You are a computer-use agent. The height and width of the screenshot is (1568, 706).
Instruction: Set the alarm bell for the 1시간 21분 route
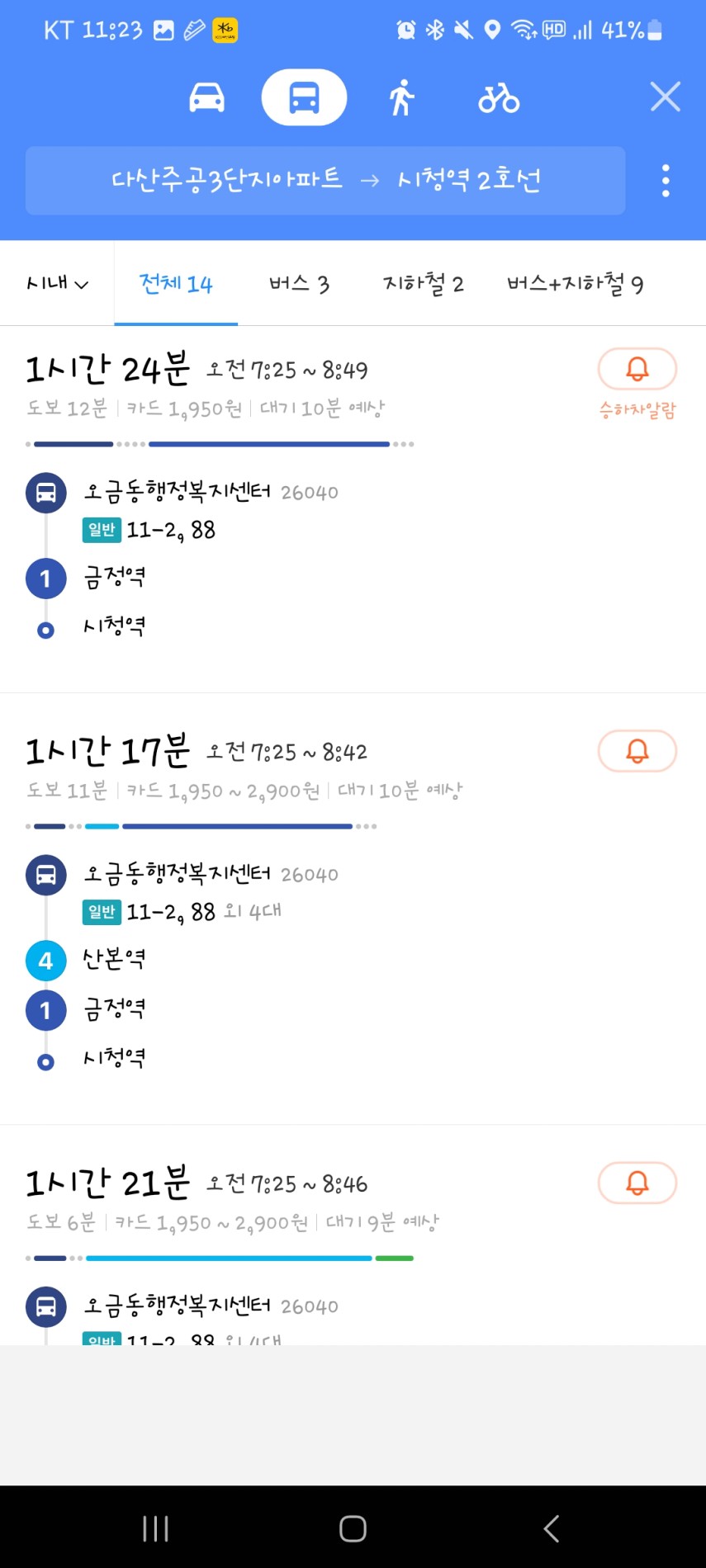pos(637,1183)
